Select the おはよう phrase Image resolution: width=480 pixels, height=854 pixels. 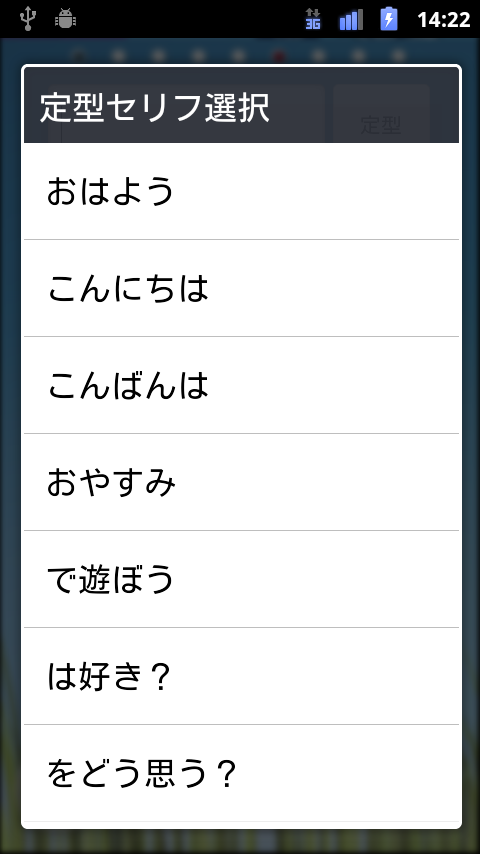coord(241,191)
